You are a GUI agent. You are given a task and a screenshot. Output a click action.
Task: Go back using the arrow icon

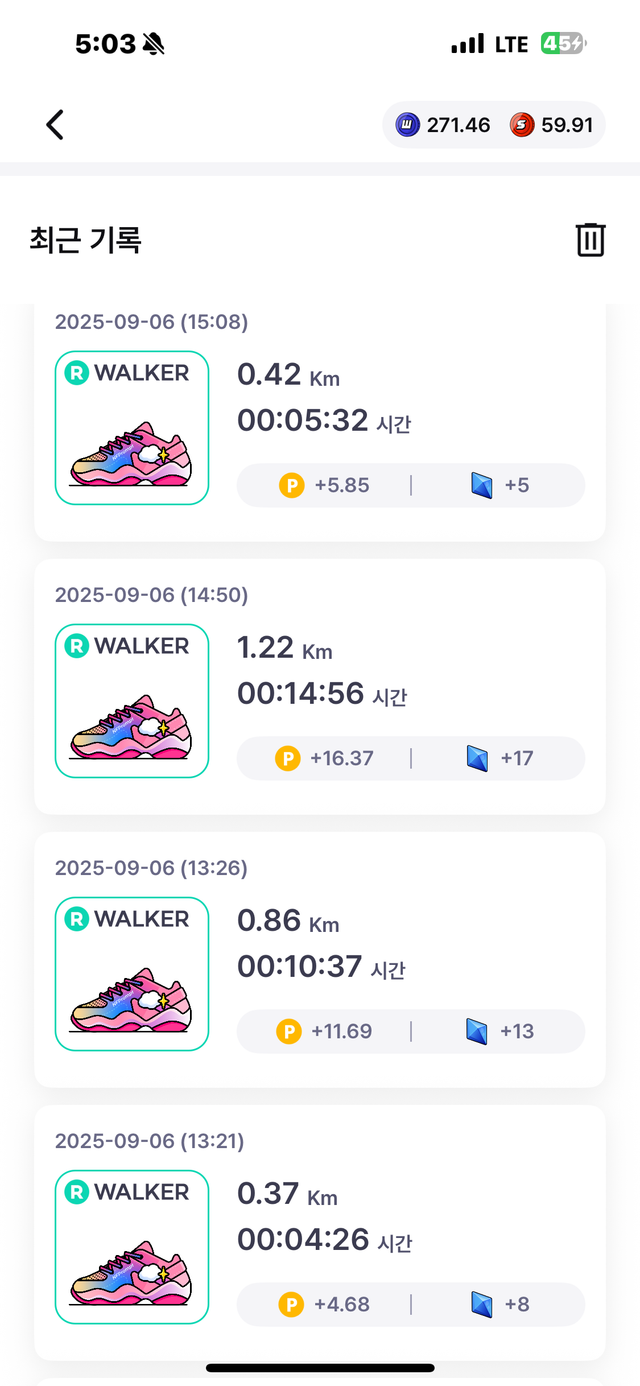[x=55, y=125]
